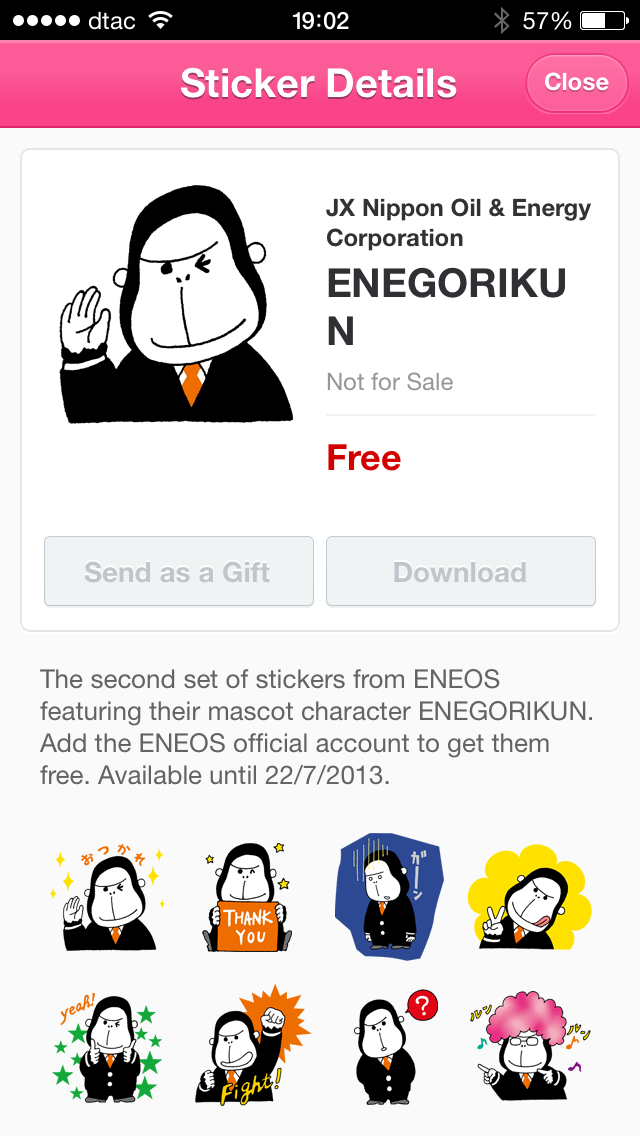Screen dimensions: 640x1136
Task: Preview the THANK YOU sign sticker
Action: [x=245, y=898]
